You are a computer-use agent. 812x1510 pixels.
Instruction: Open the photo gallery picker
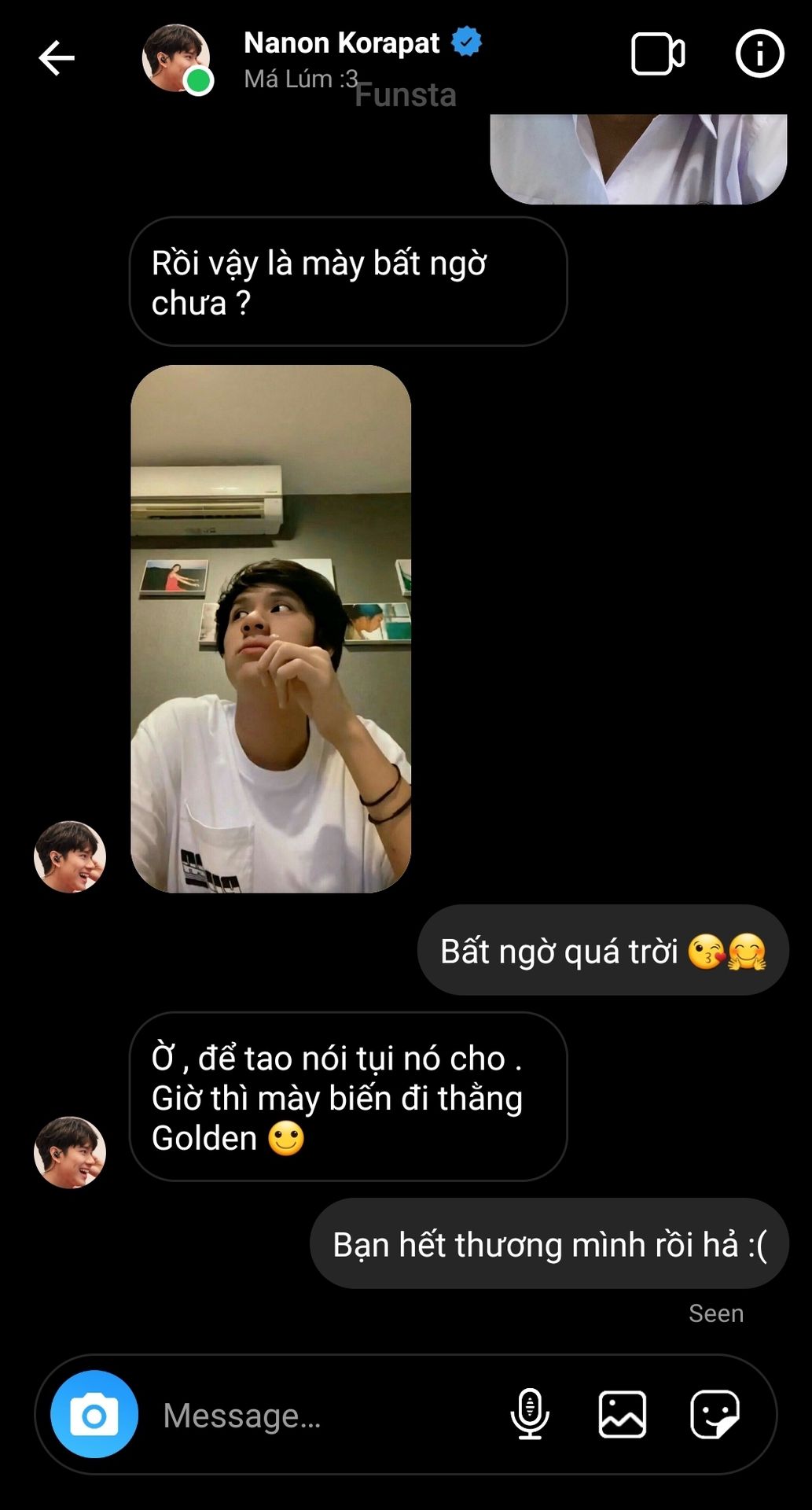point(622,1414)
